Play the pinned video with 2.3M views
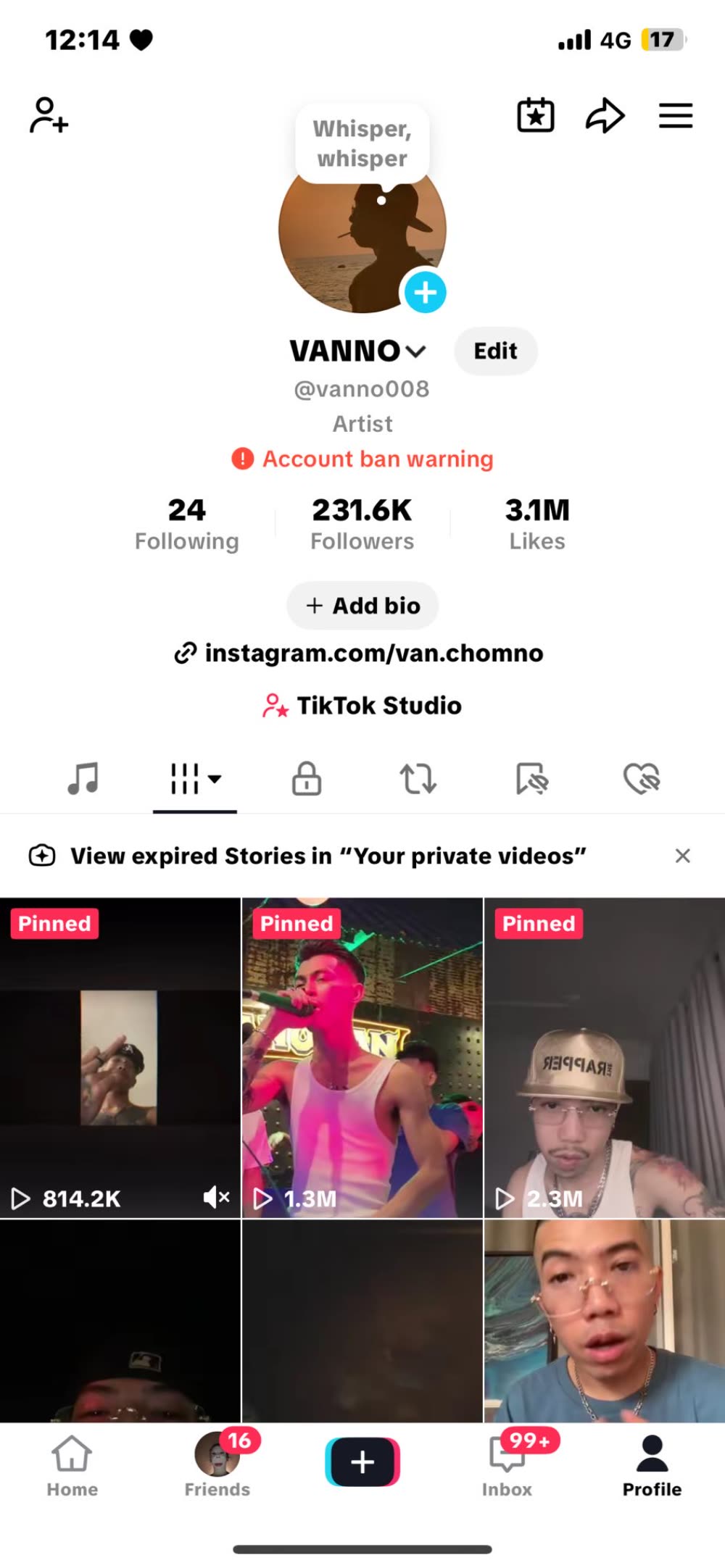The width and height of the screenshot is (725, 1568). click(x=604, y=1058)
